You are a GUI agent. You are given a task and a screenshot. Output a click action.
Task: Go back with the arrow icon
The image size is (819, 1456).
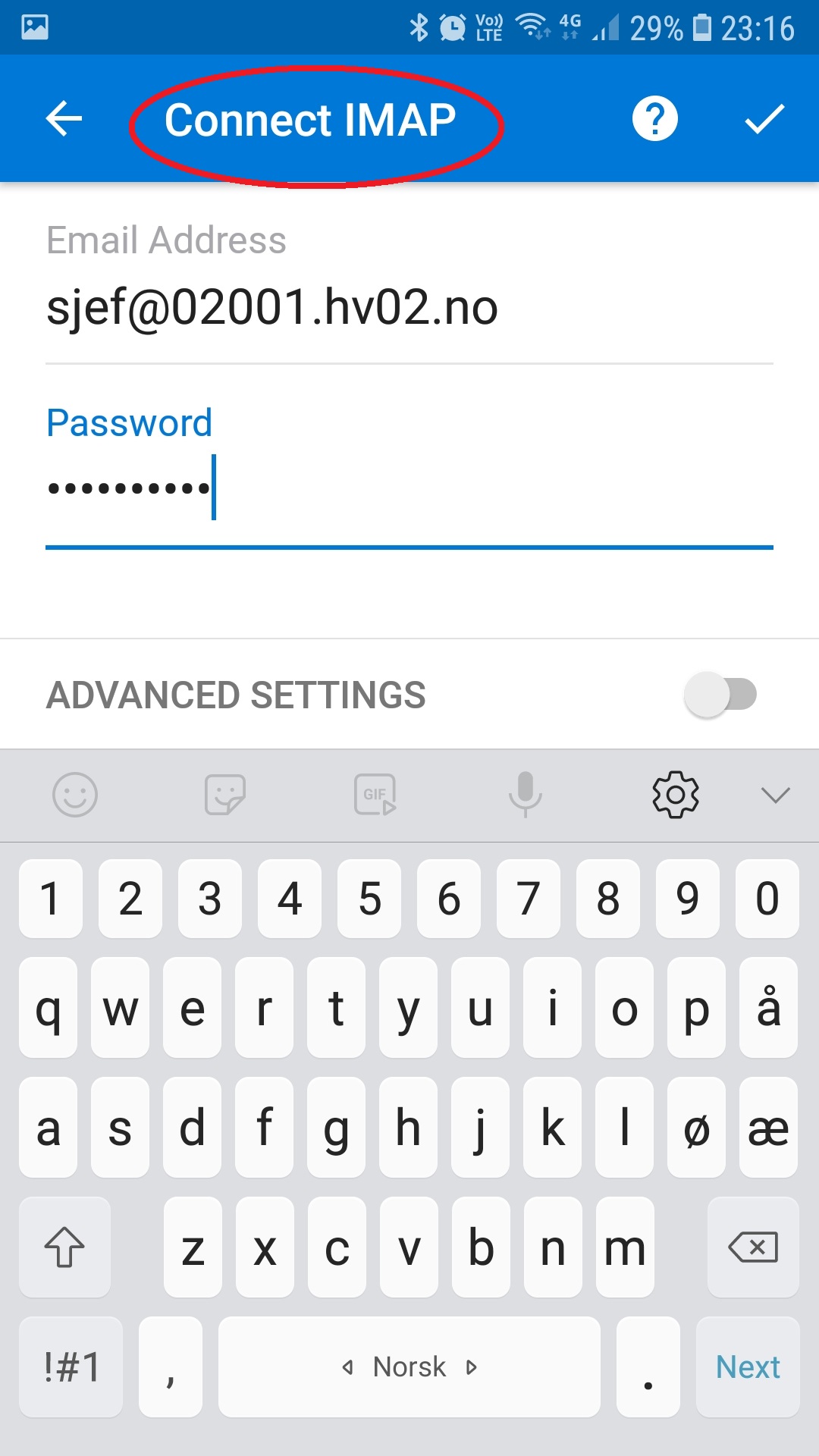pos(64,119)
